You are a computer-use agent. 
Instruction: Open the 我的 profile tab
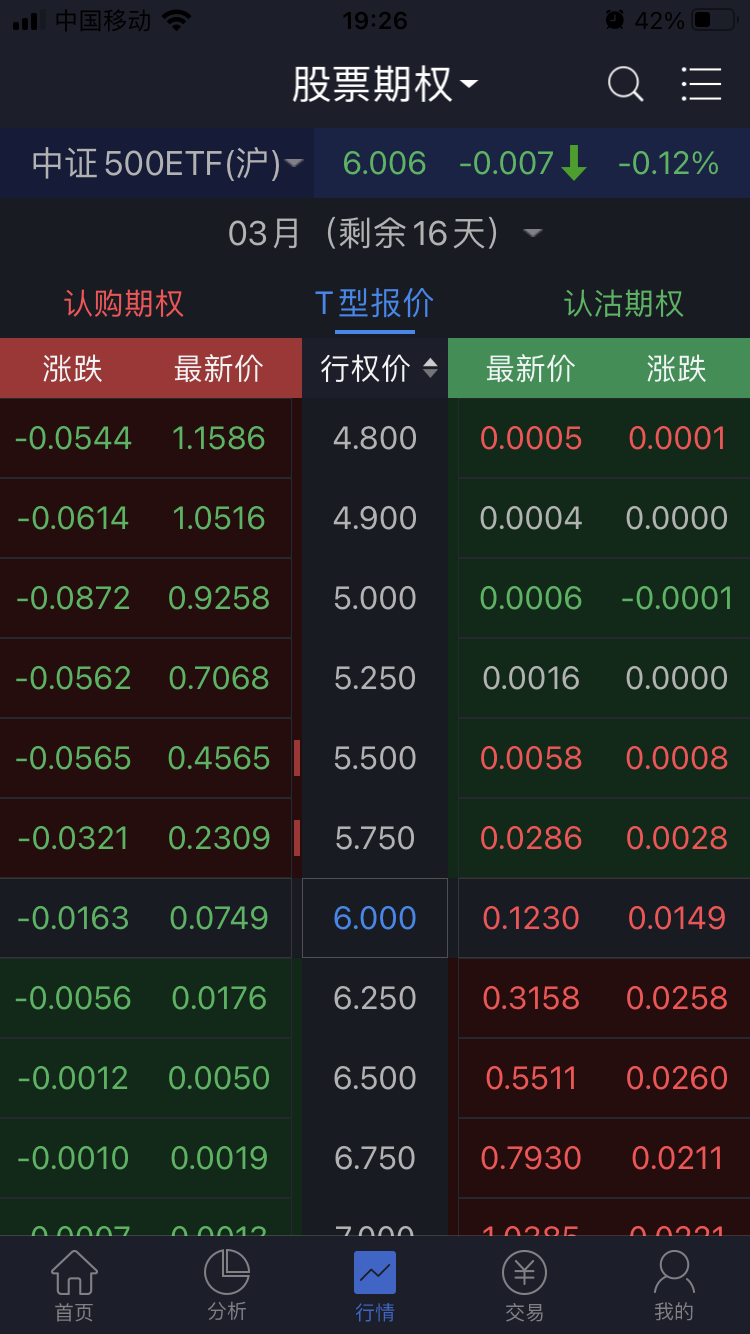pyautogui.click(x=673, y=1285)
